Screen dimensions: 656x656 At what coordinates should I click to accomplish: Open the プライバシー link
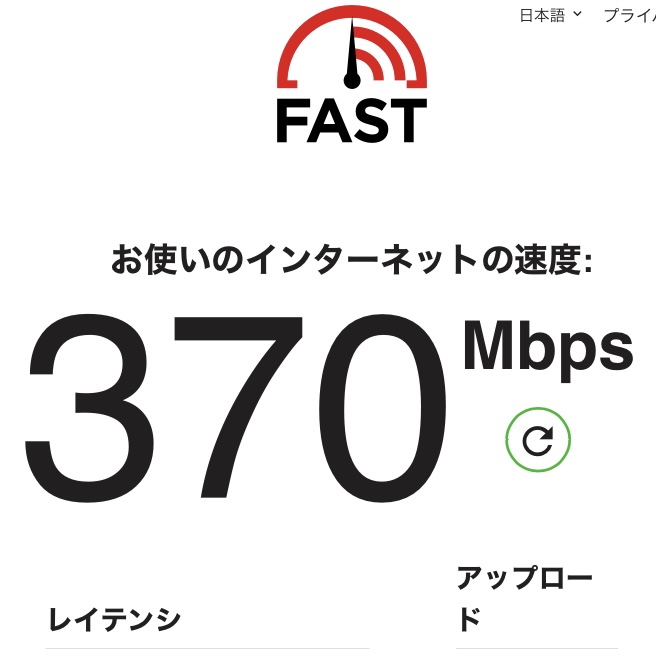(630, 15)
